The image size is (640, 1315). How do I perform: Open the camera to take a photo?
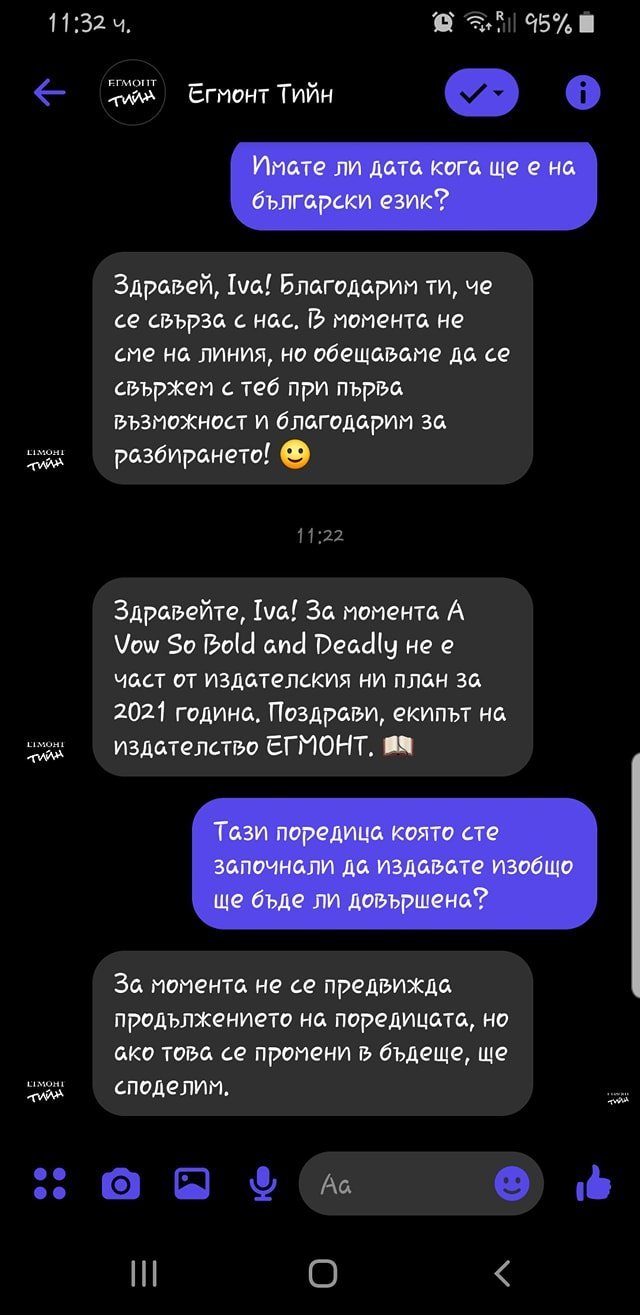pos(121,1185)
